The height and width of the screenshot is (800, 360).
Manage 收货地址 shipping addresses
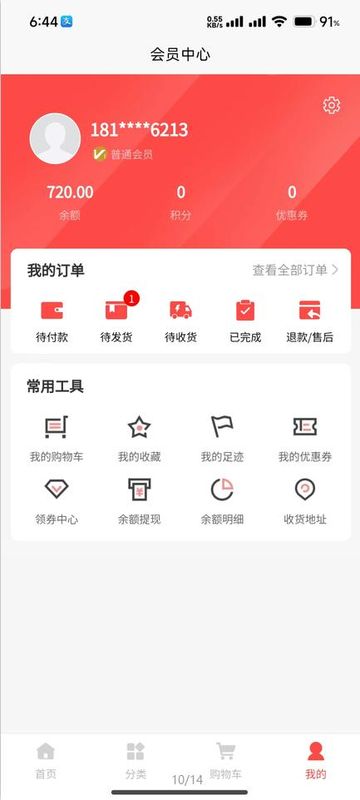point(305,502)
